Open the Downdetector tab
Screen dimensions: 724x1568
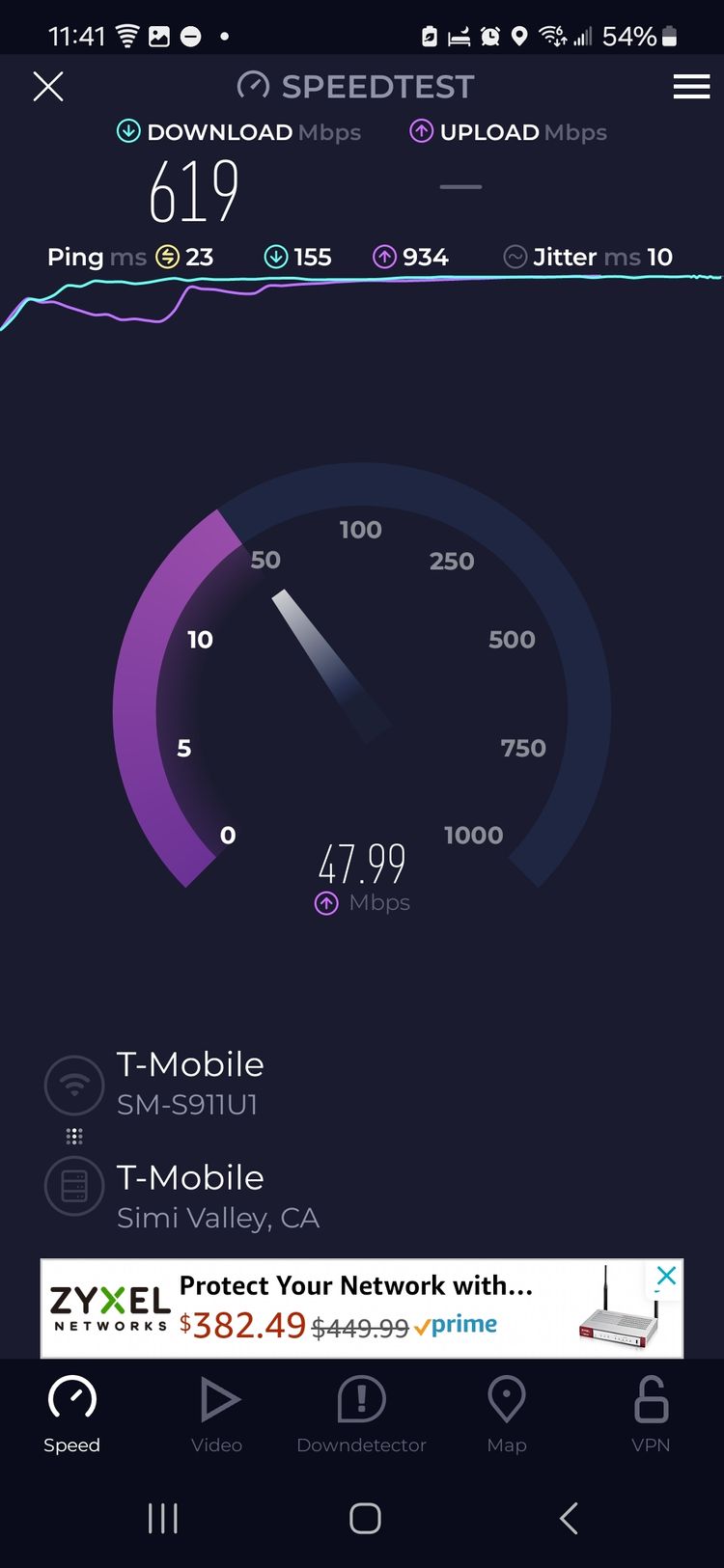click(361, 1415)
